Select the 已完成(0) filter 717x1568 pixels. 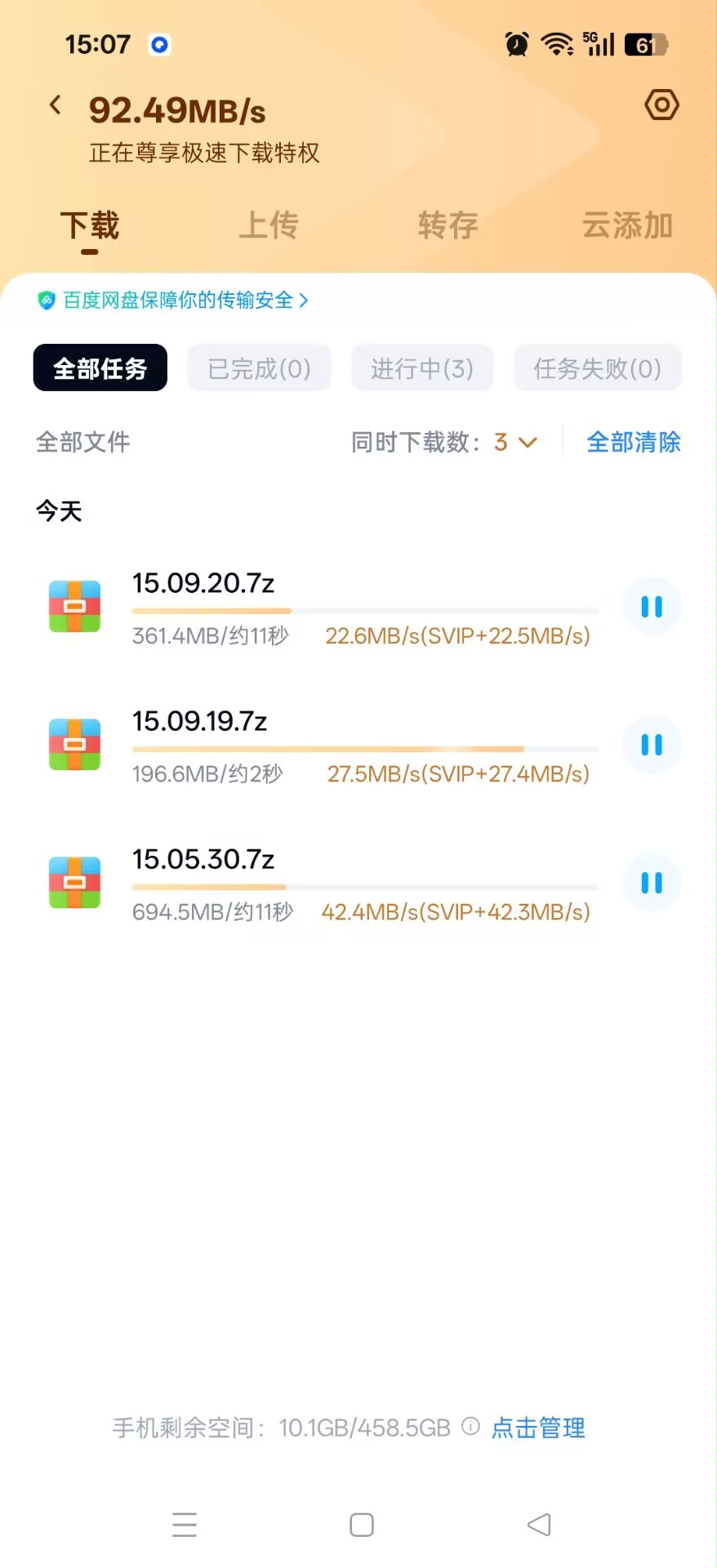coord(259,367)
